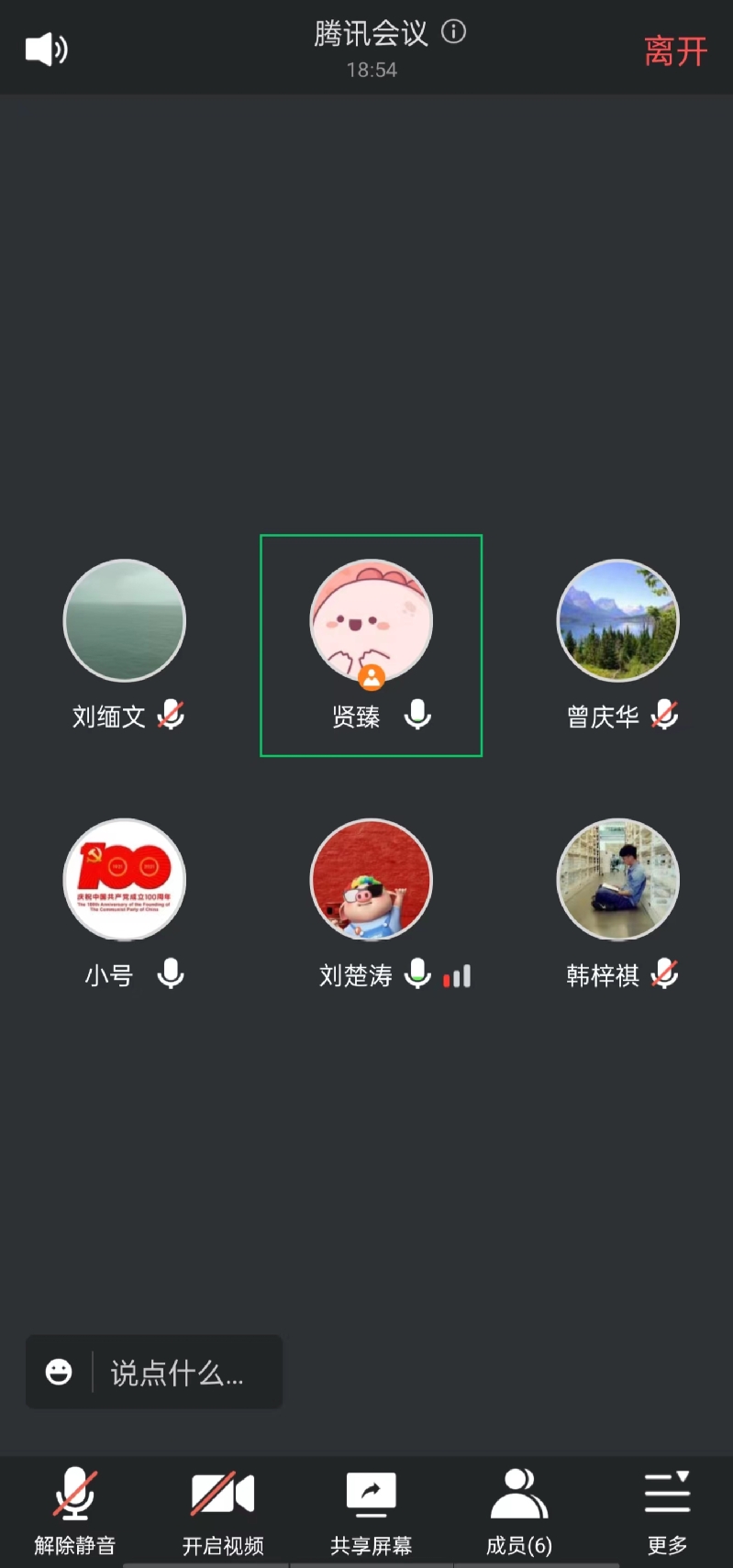Open the 成员(6) members list

519,1509
